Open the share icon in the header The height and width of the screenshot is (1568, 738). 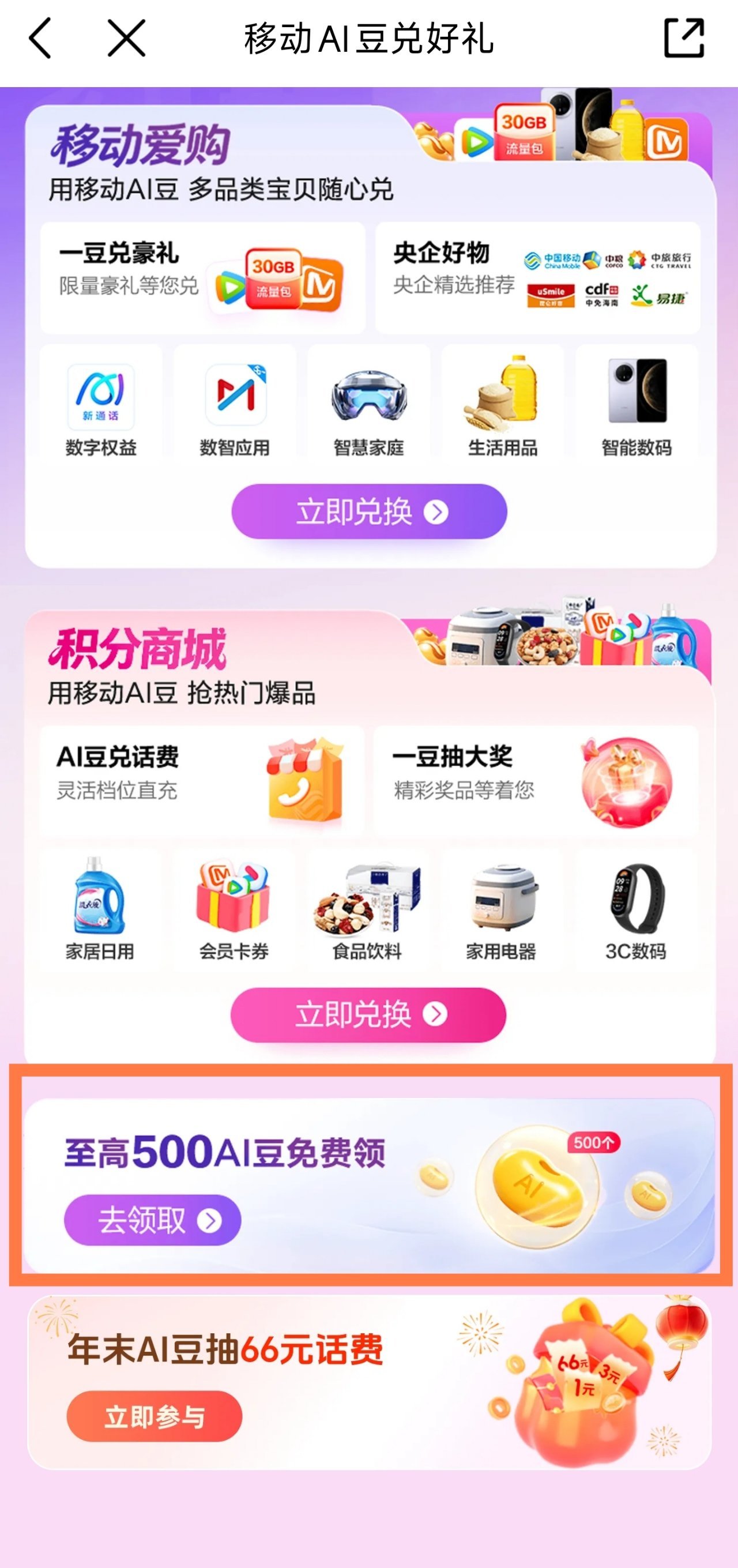tap(684, 38)
